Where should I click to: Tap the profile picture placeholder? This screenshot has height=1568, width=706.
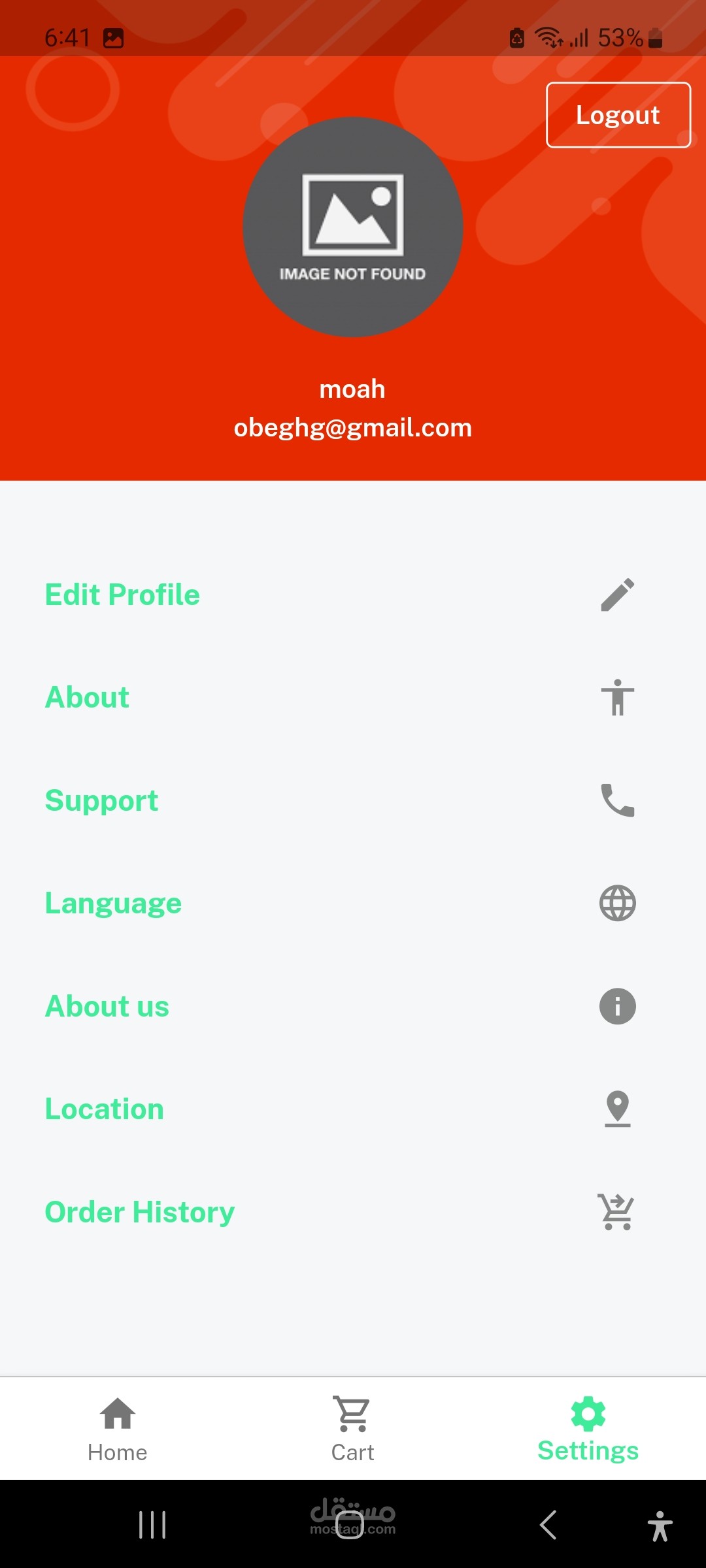coord(353,227)
